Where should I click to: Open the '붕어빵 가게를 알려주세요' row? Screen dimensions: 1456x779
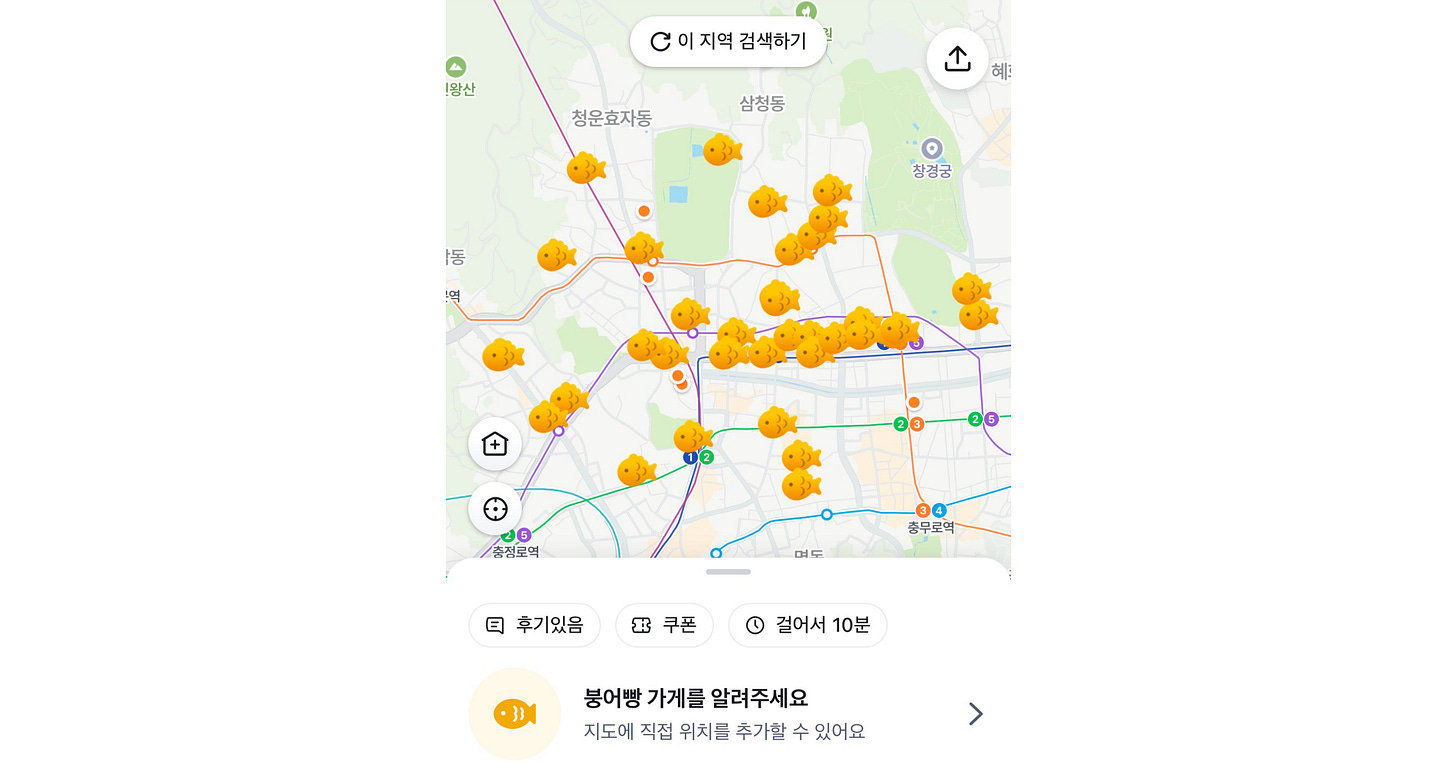[x=727, y=713]
